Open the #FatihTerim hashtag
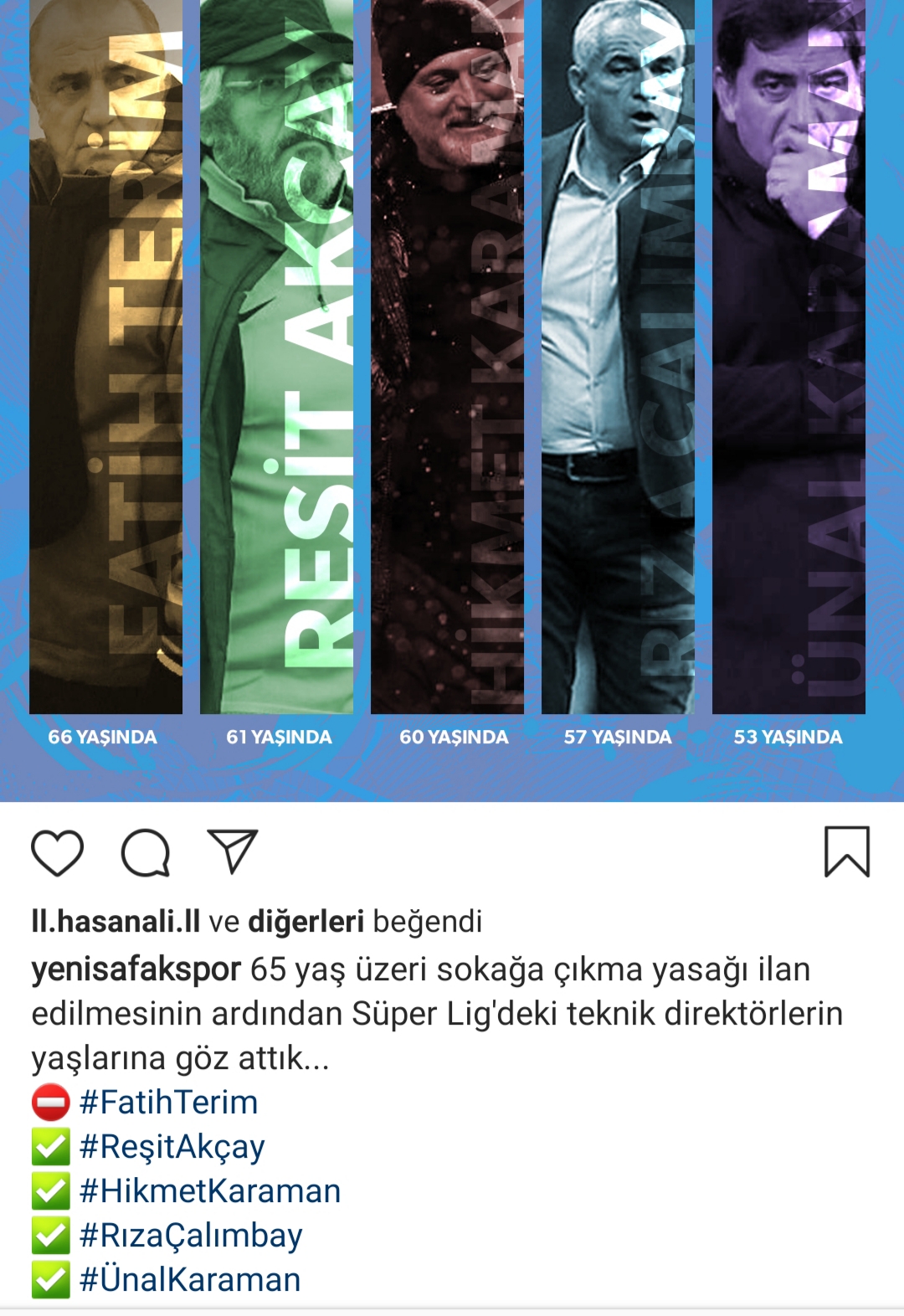The height and width of the screenshot is (1316, 904). click(168, 1103)
